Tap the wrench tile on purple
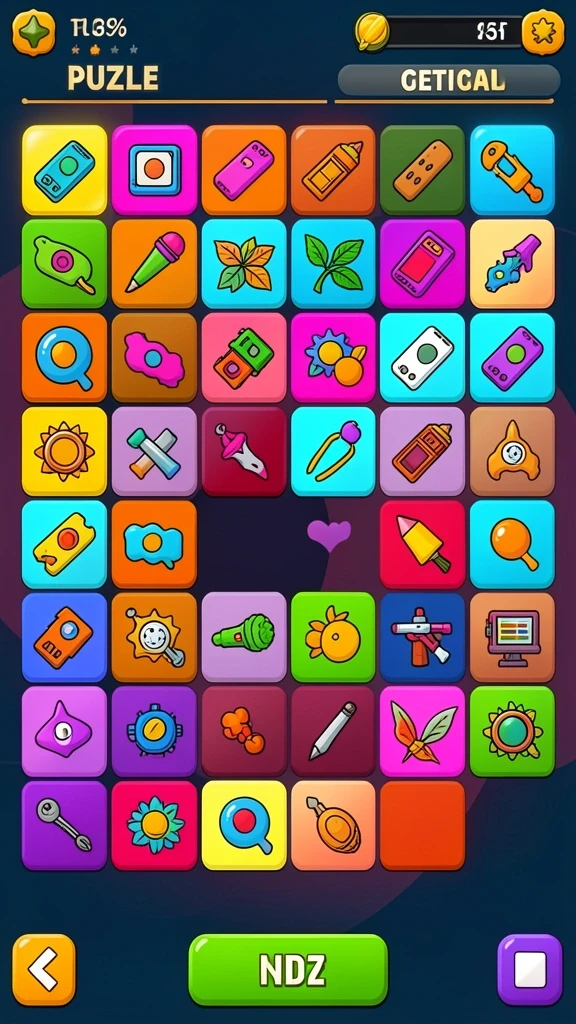The width and height of the screenshot is (576, 1024). 64,825
